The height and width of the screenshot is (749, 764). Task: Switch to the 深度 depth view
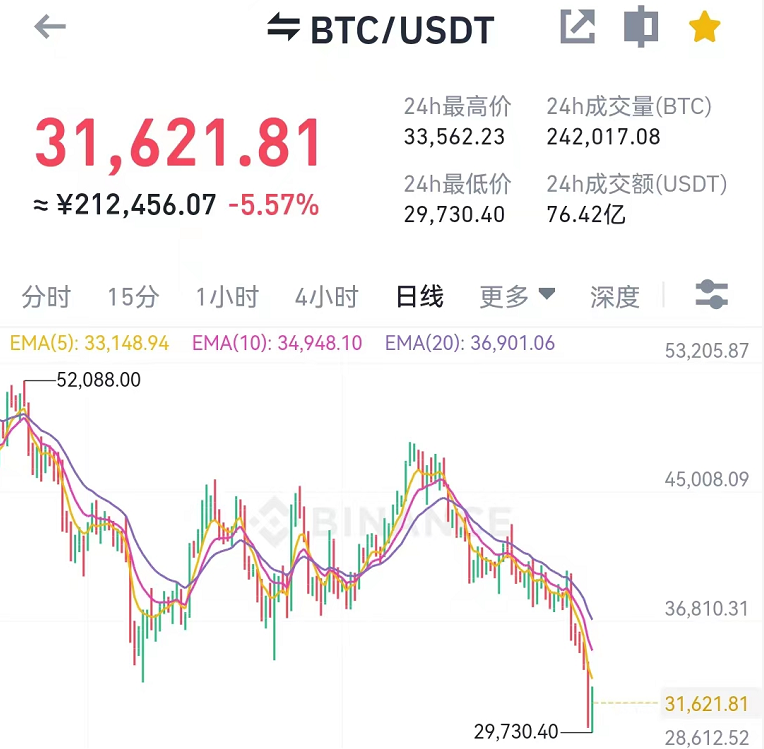[614, 297]
